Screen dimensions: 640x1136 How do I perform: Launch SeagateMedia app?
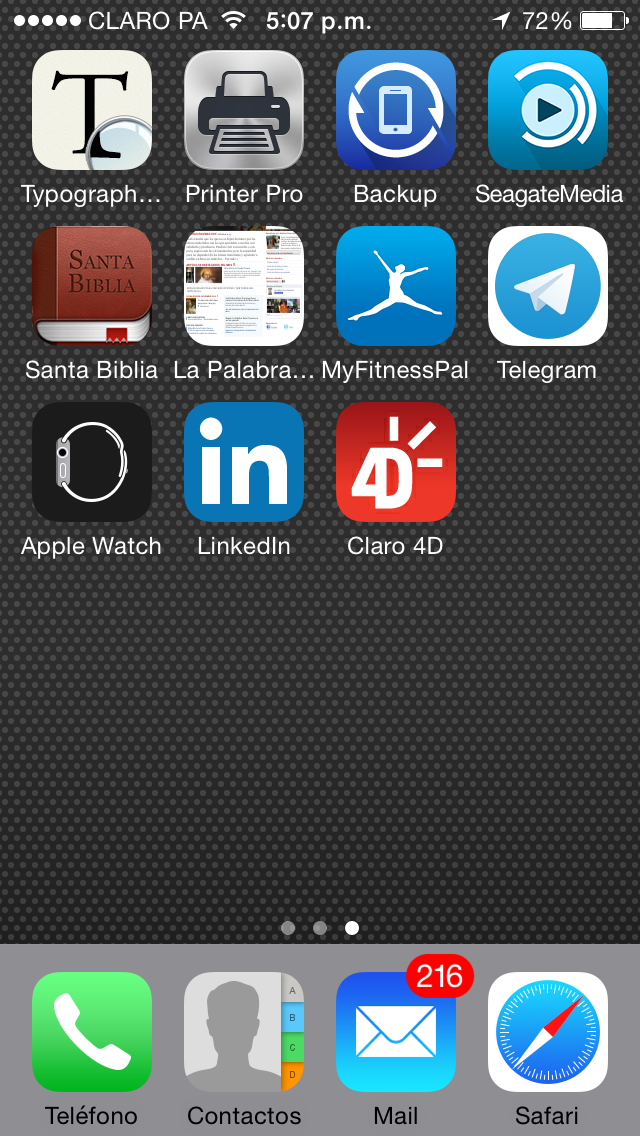(x=548, y=110)
